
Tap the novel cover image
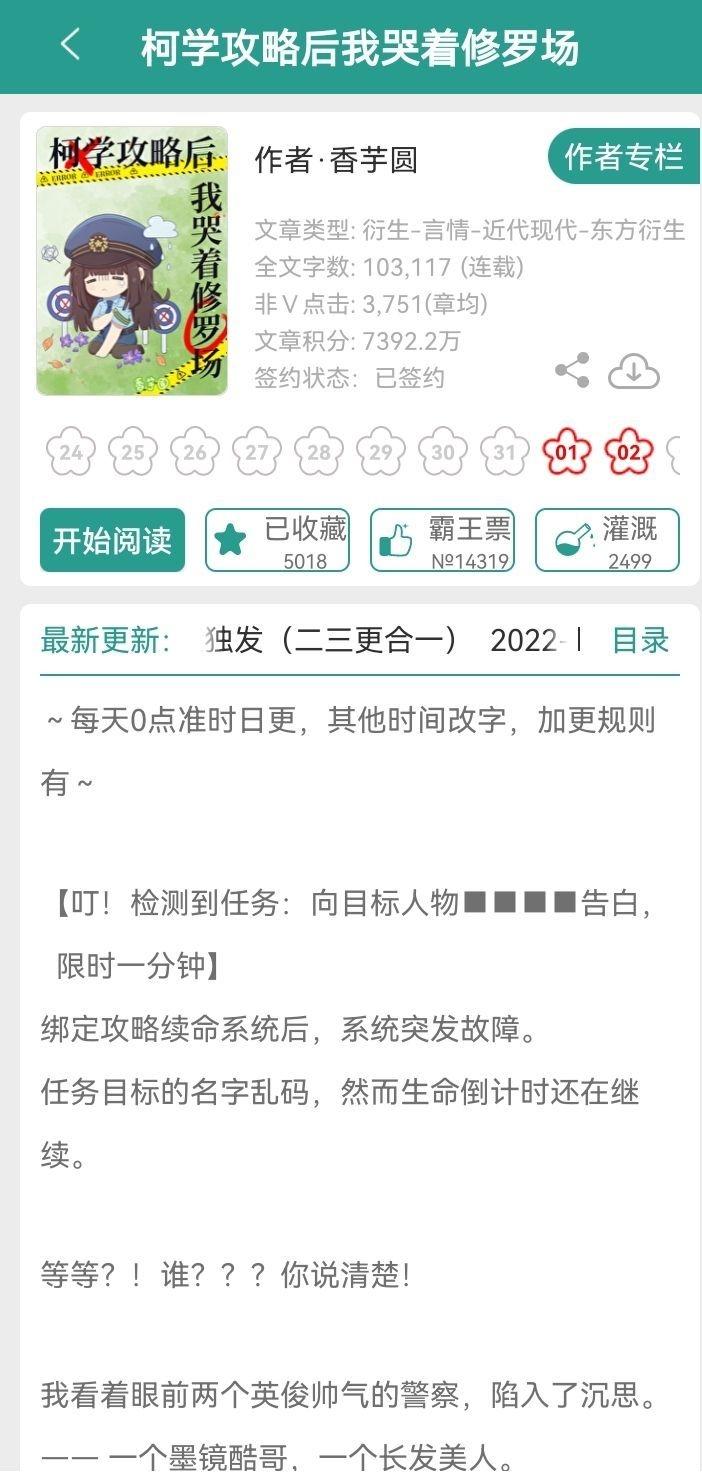(x=132, y=261)
